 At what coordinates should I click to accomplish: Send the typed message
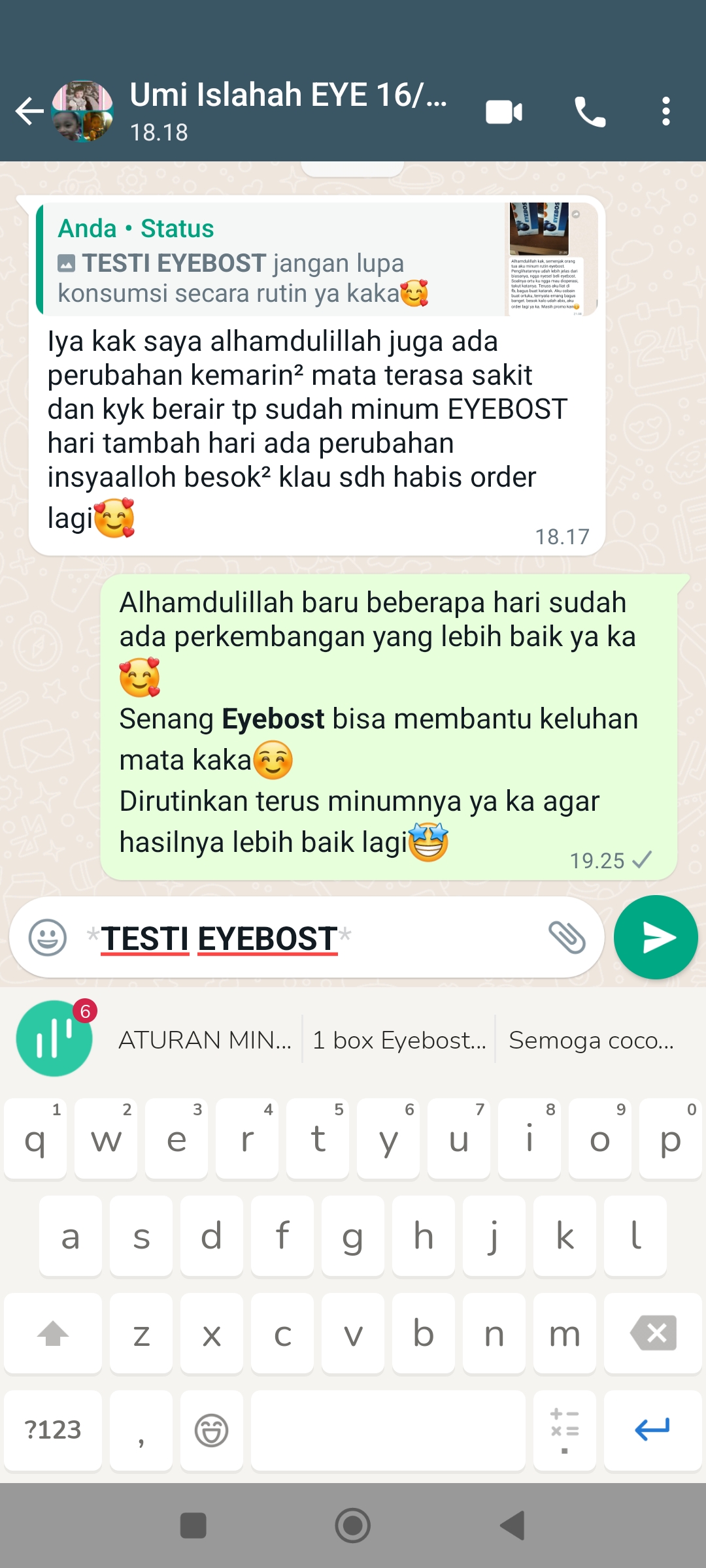(656, 938)
